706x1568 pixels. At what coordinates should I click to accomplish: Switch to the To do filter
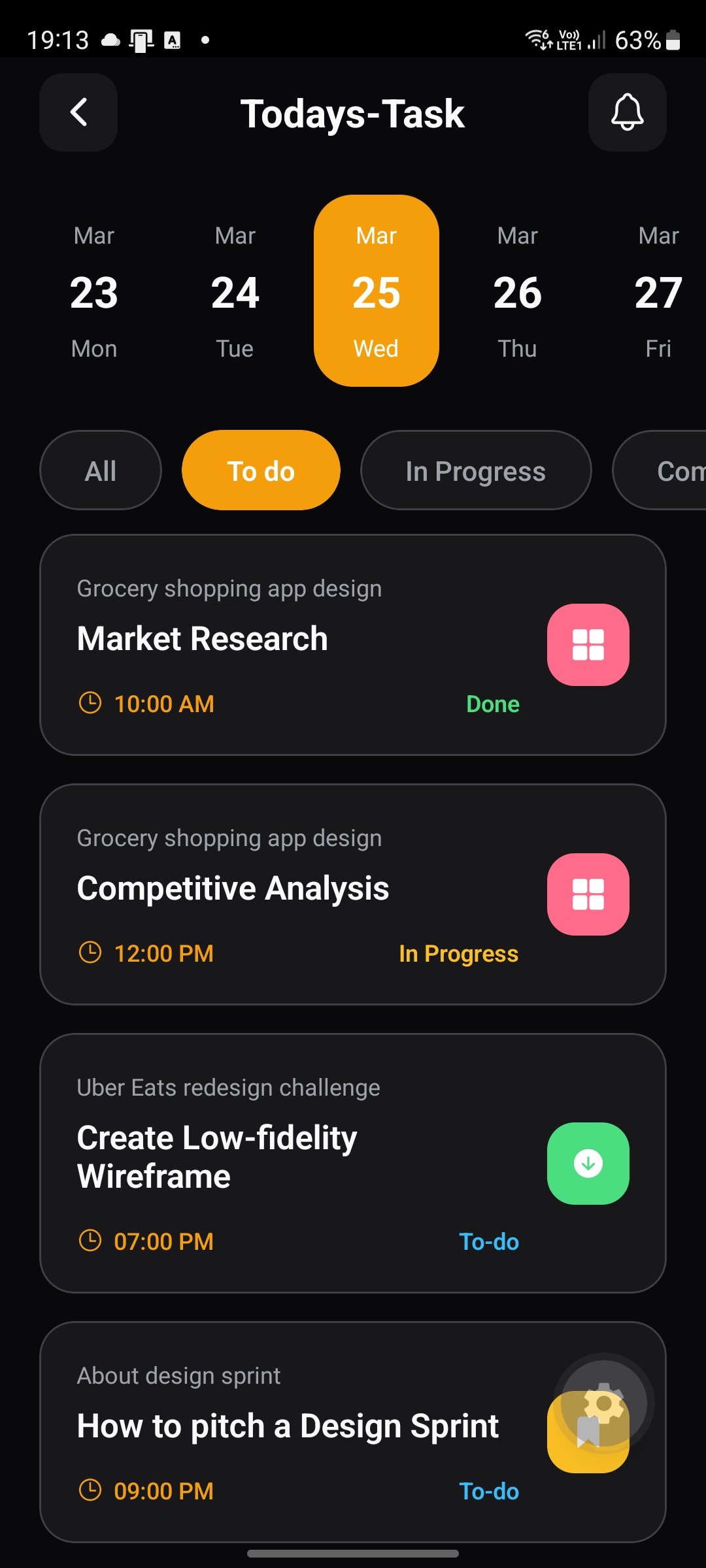pyautogui.click(x=261, y=470)
